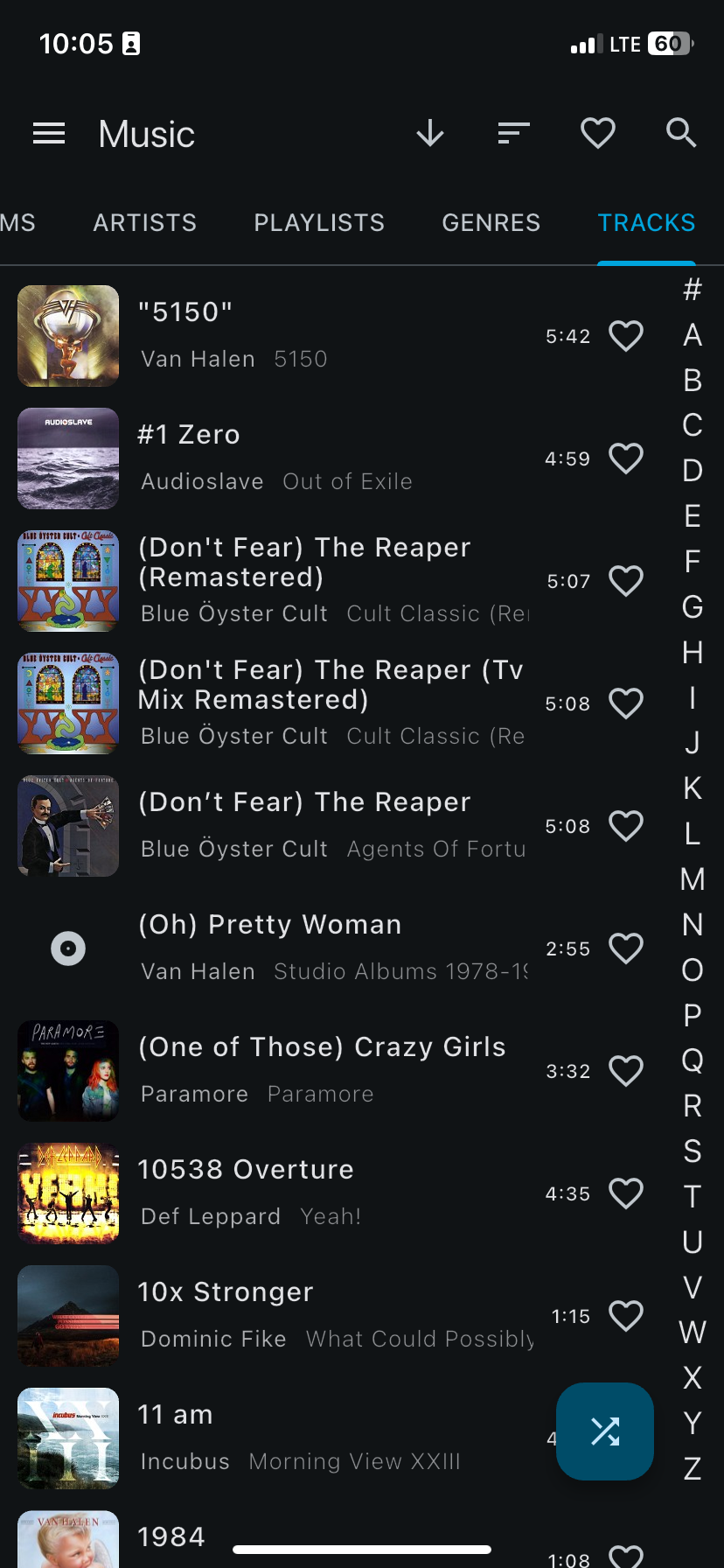Viewport: 724px width, 1568px height.
Task: Favorite 10538 Overture by Def Leppard
Action: [626, 1193]
